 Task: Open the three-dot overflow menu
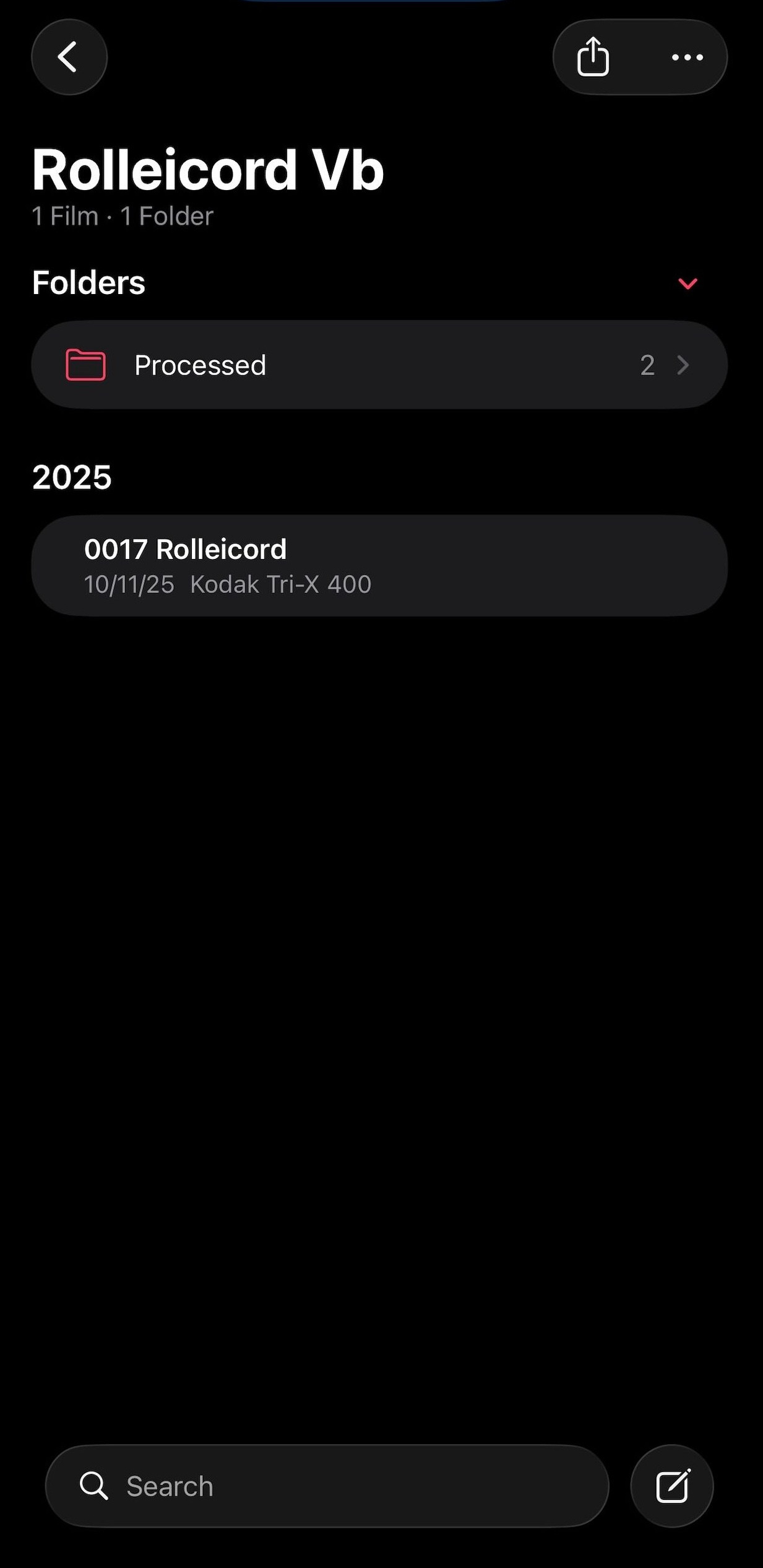[x=687, y=57]
